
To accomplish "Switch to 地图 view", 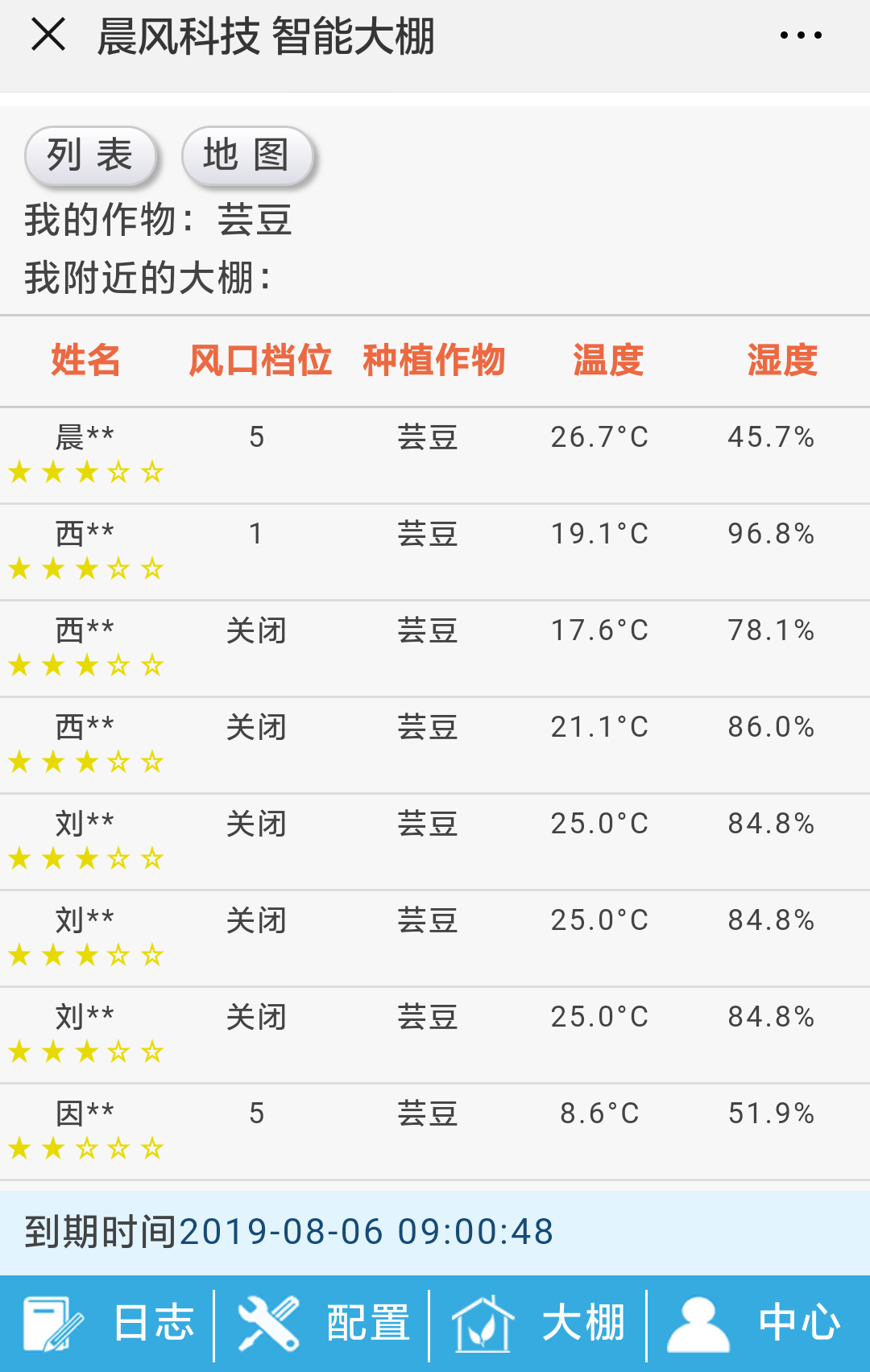I will 246,155.
